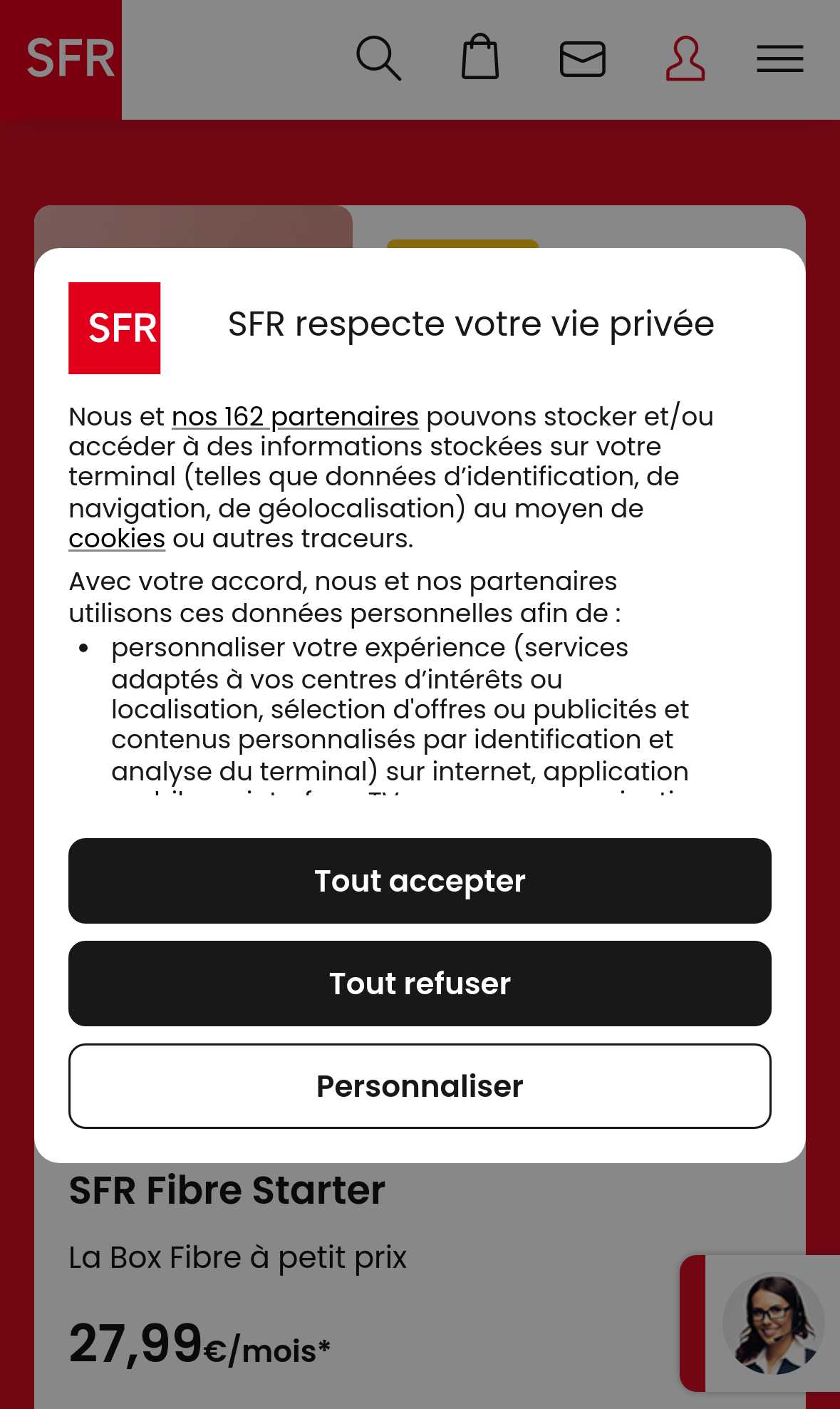Accept all cookies with Tout accepter

tap(420, 881)
